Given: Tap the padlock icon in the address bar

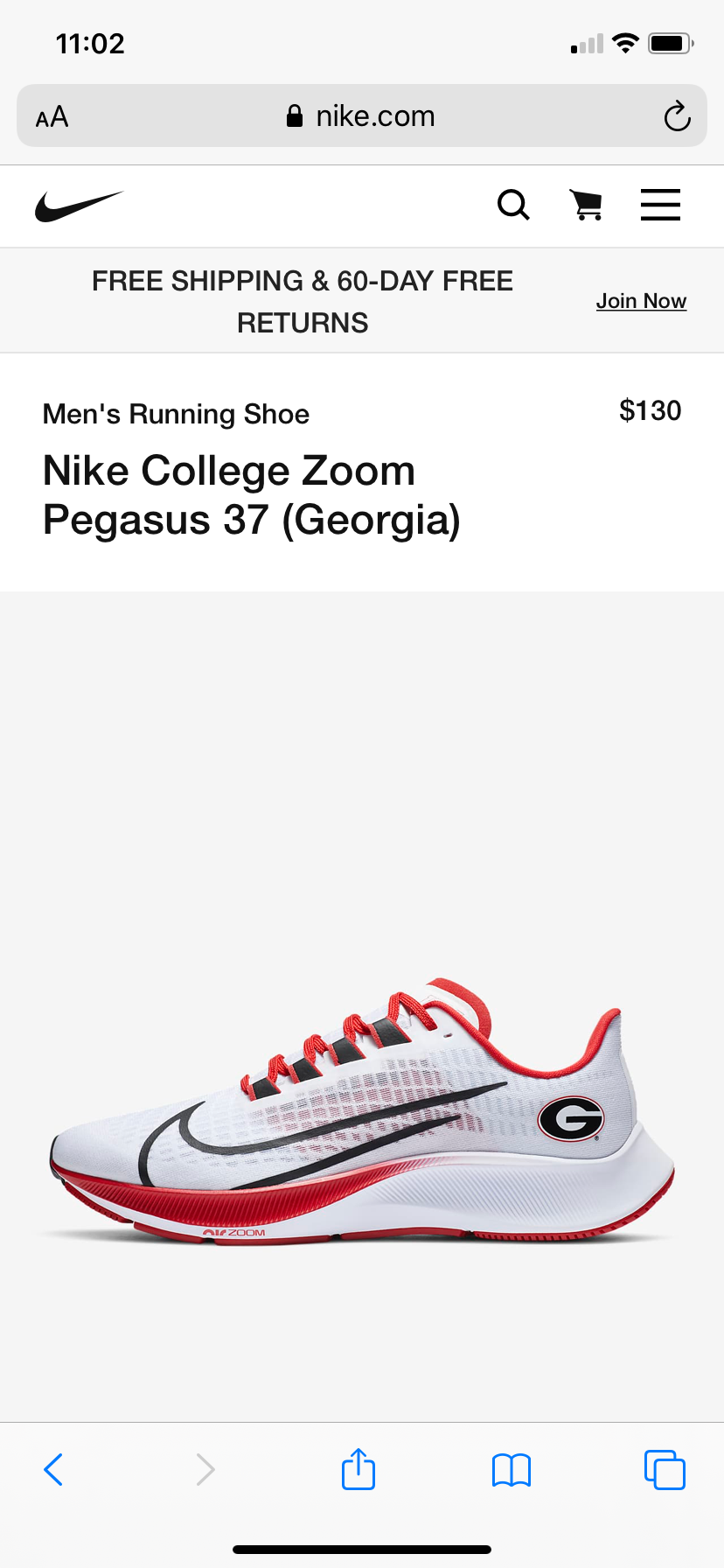Looking at the screenshot, I should coord(294,115).
